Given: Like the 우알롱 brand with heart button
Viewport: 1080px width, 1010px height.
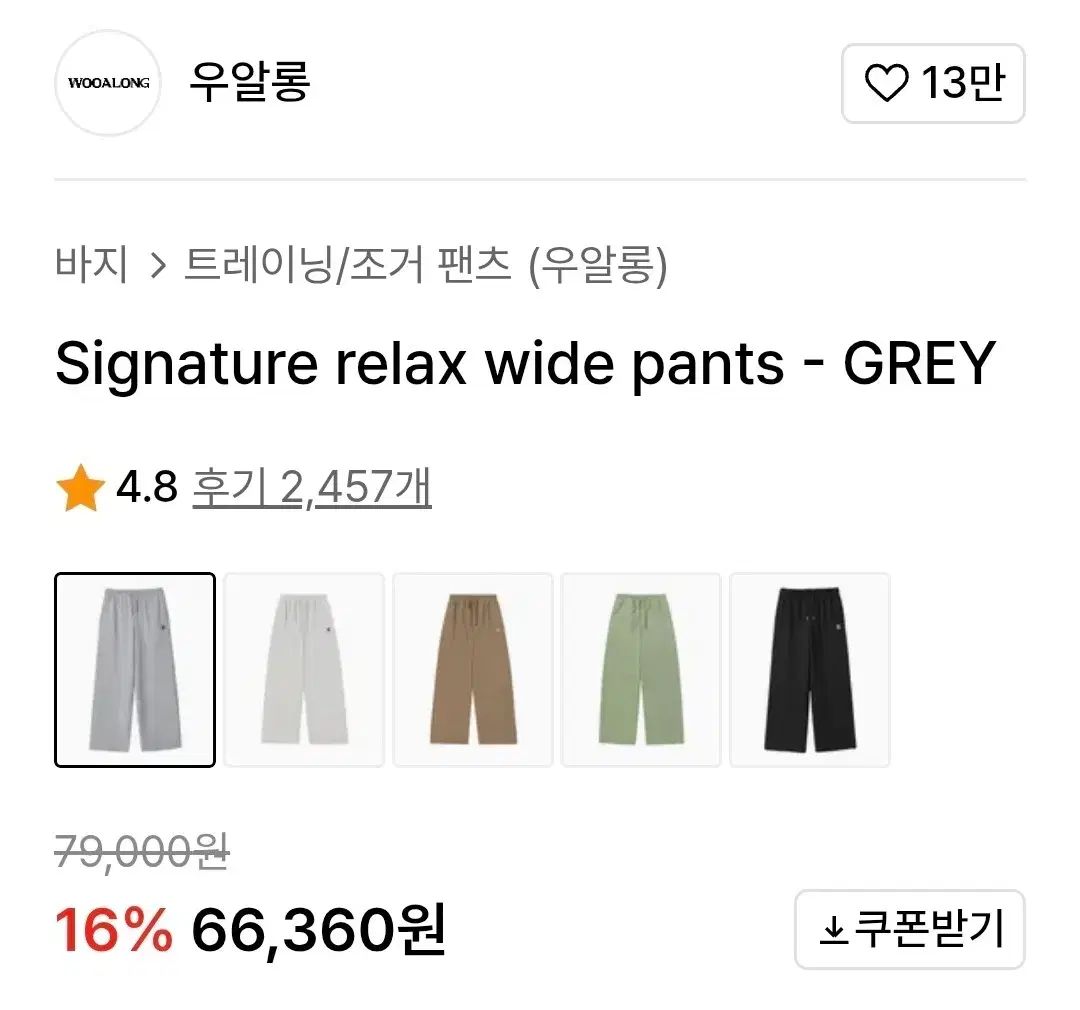Looking at the screenshot, I should (x=933, y=83).
